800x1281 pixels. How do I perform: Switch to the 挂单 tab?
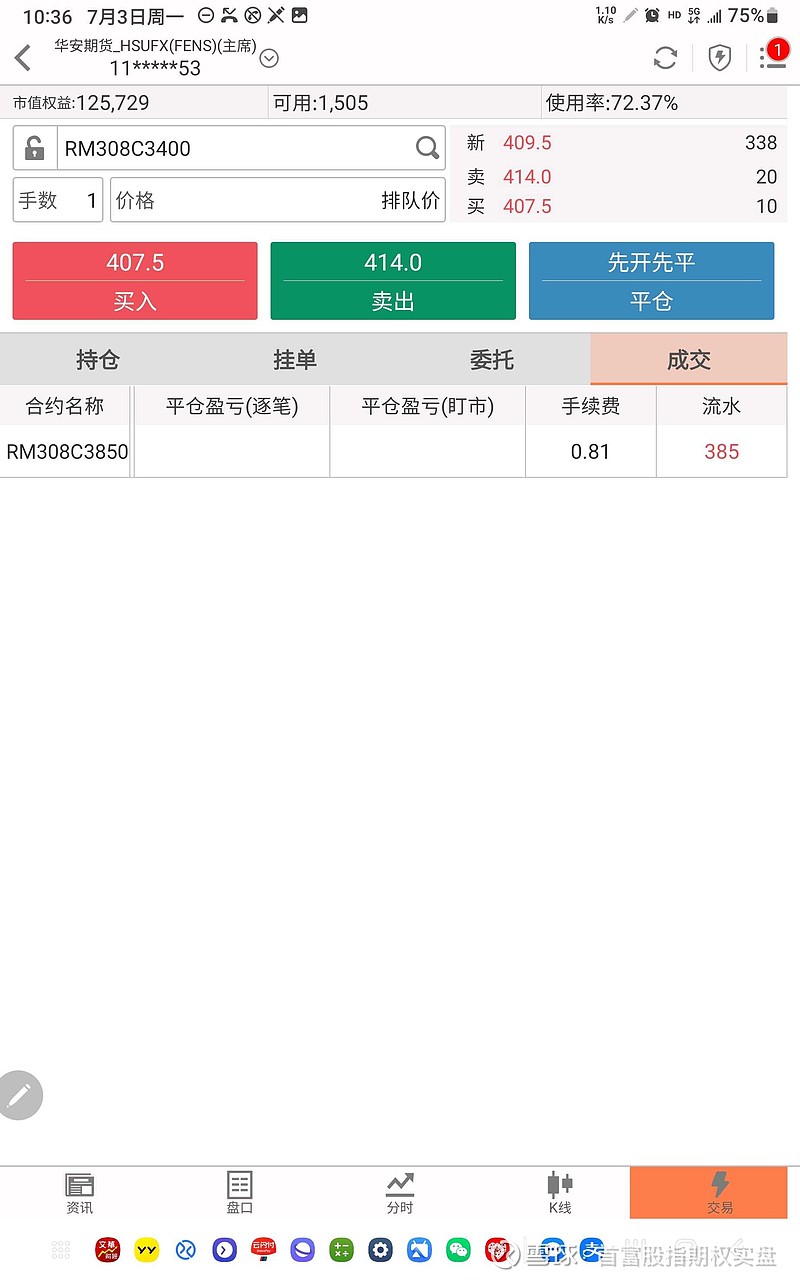tap(295, 360)
